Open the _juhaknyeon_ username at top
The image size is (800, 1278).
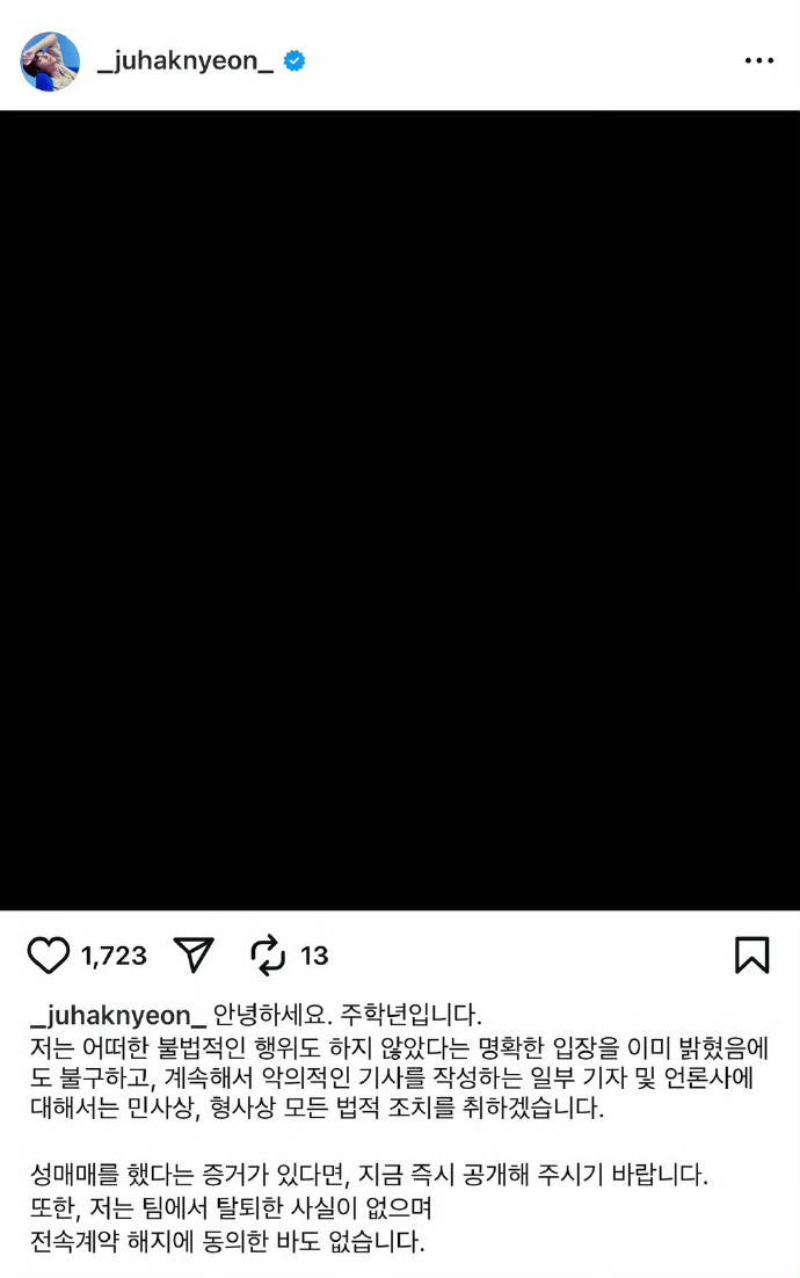coord(185,61)
